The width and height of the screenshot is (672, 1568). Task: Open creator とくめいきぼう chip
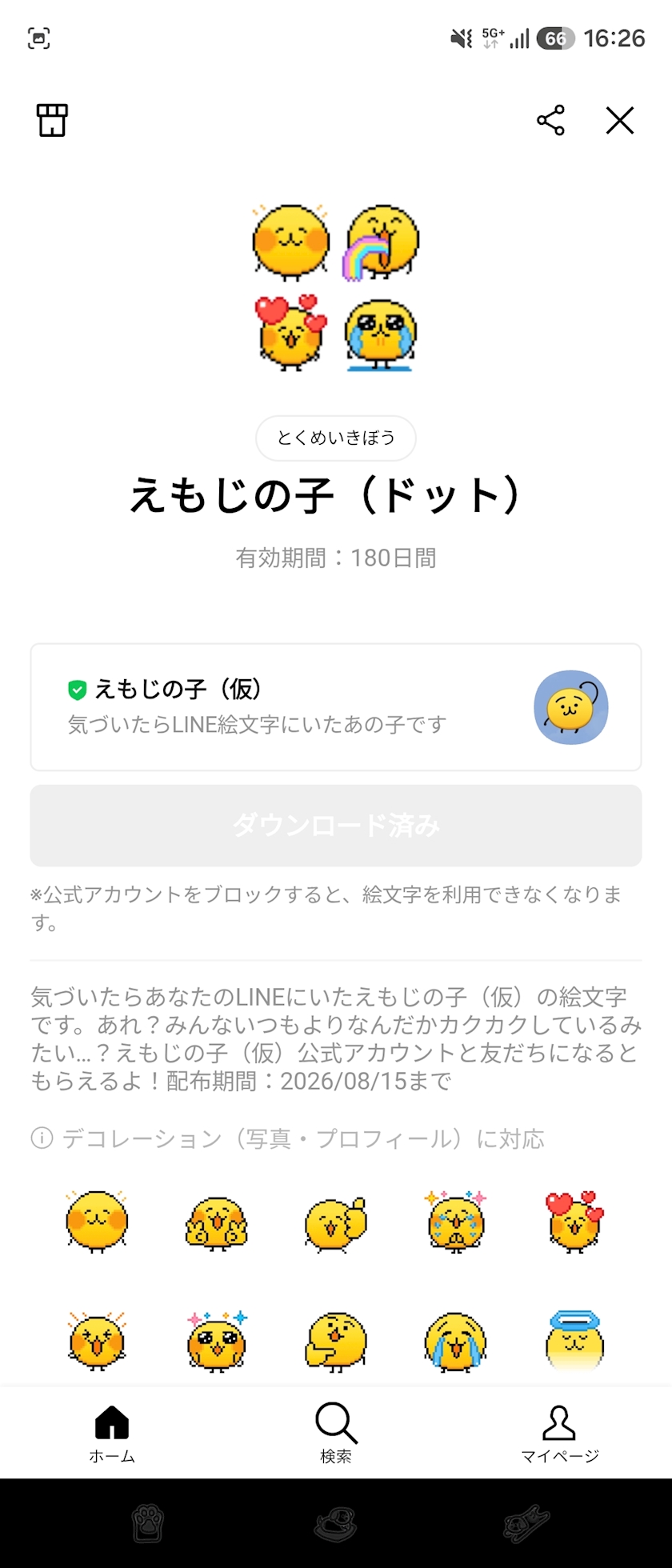336,438
